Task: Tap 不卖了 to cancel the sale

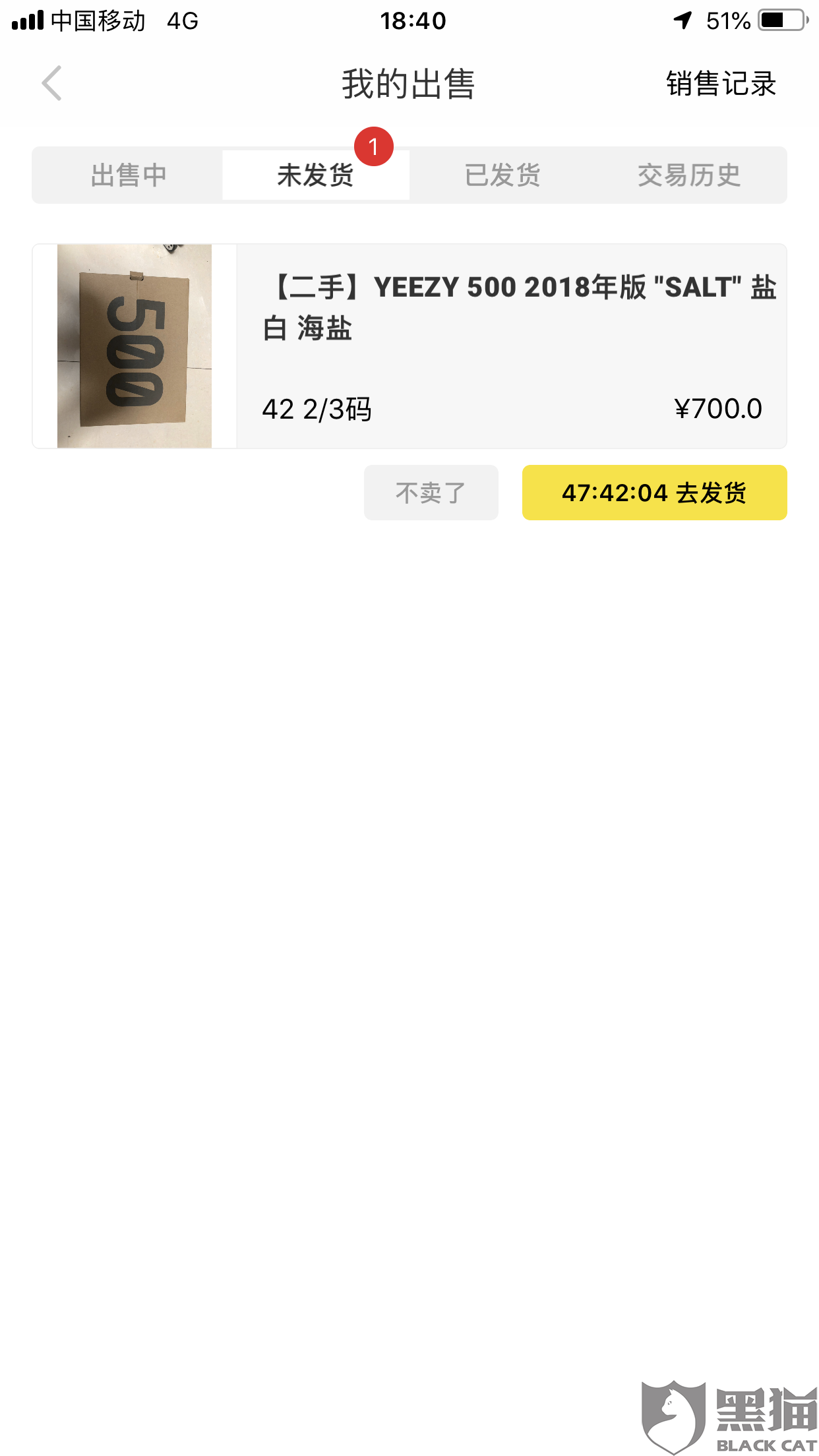Action: coord(431,493)
